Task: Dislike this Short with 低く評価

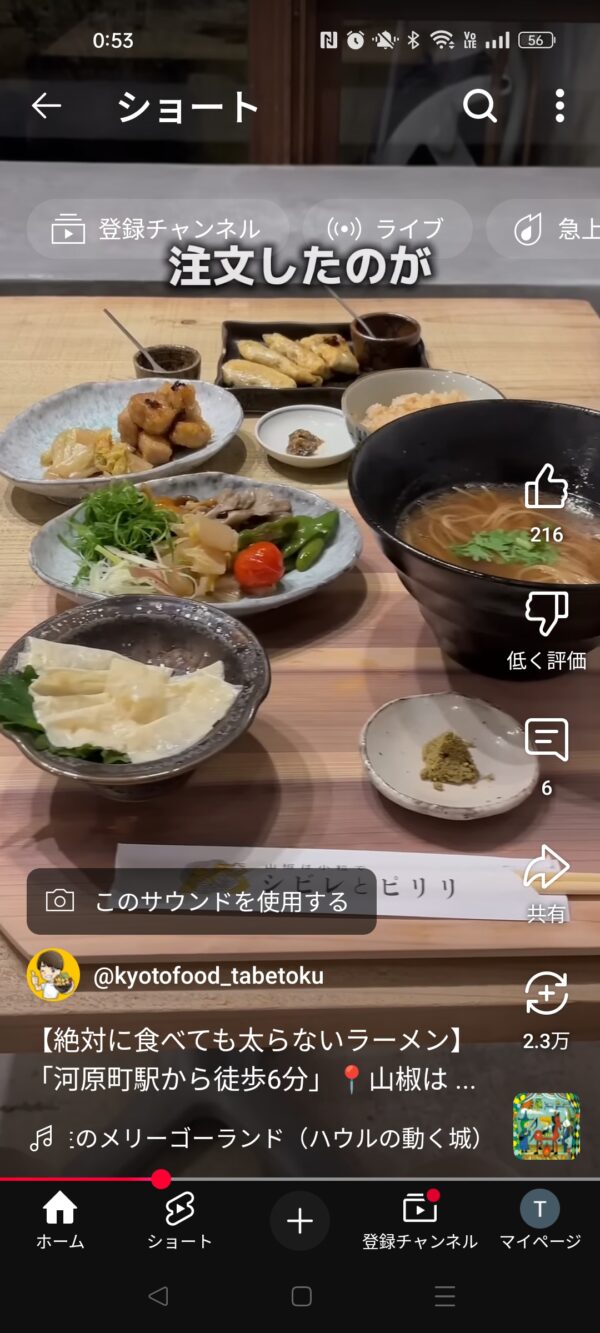Action: pyautogui.click(x=546, y=614)
